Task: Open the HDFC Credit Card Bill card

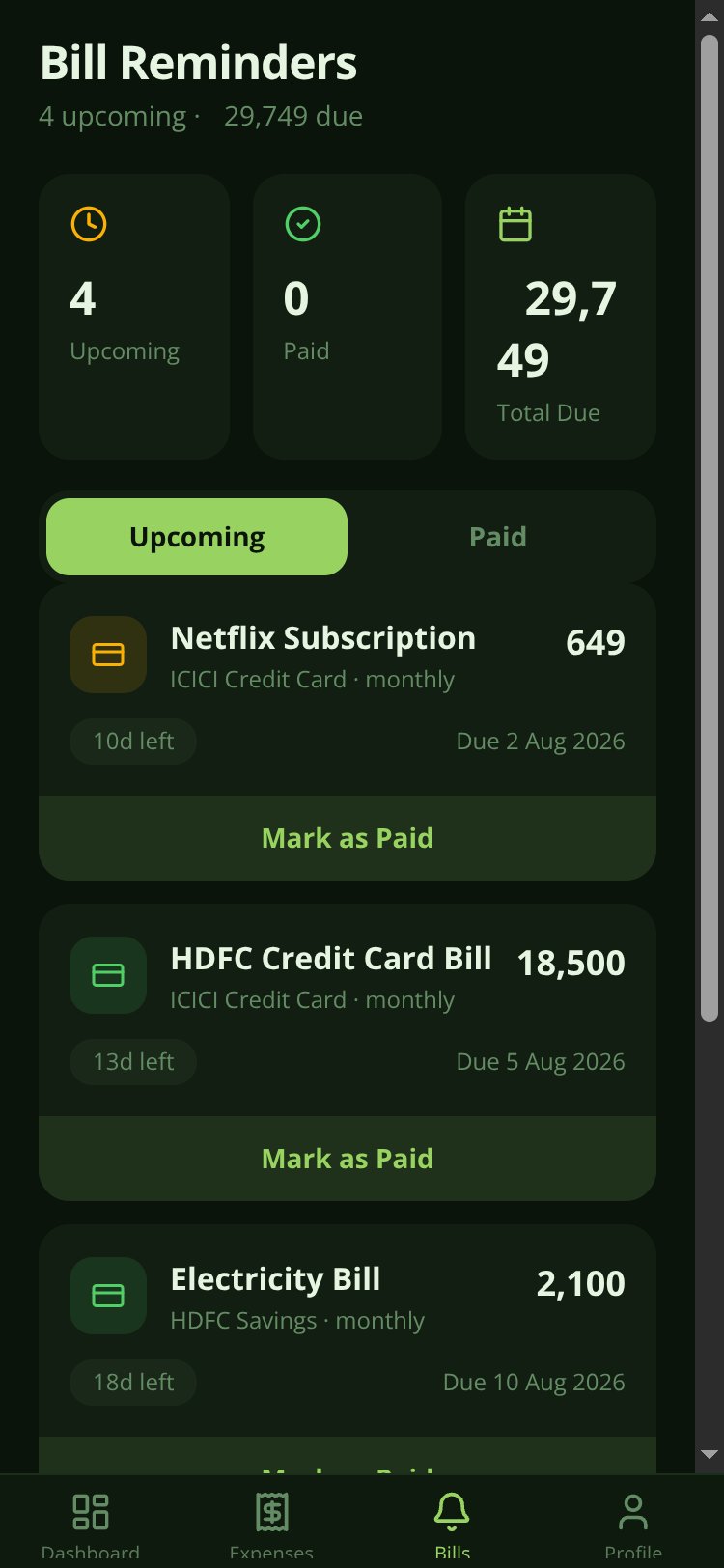Action: pos(348,1011)
